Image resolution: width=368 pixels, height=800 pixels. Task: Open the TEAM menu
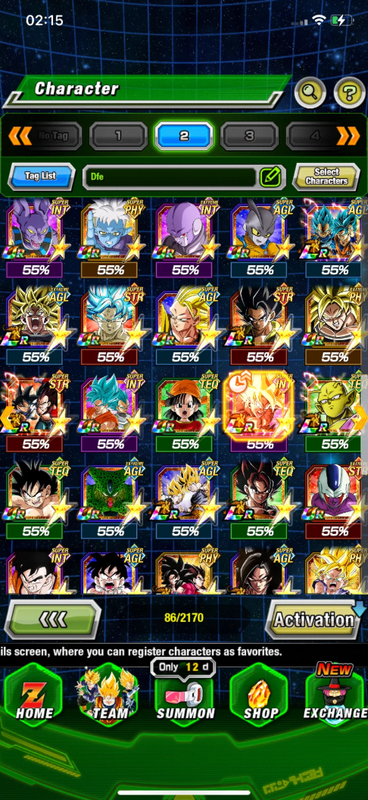click(x=108, y=695)
